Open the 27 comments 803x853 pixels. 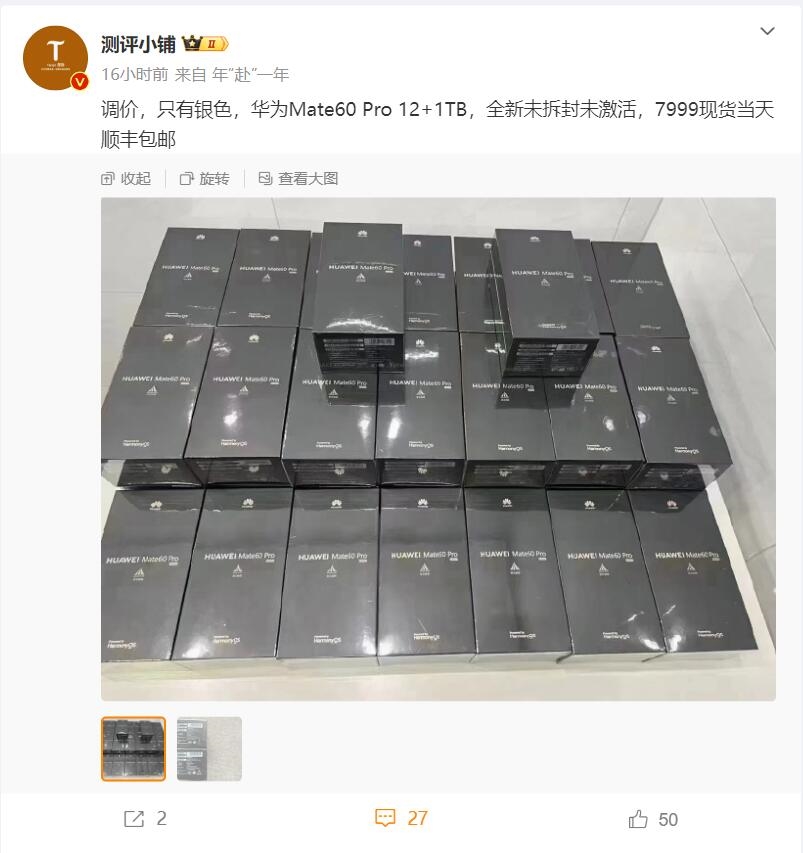pyautogui.click(x=401, y=818)
